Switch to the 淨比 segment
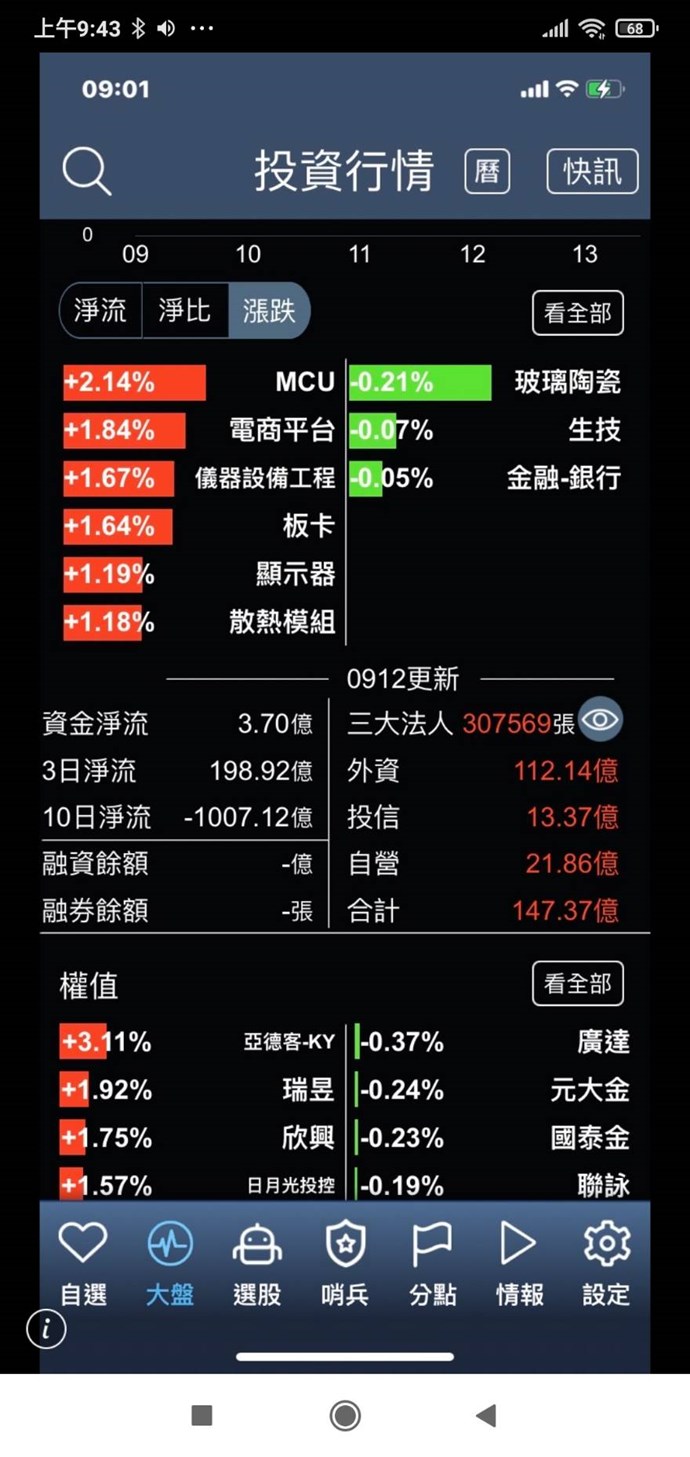 click(x=185, y=311)
